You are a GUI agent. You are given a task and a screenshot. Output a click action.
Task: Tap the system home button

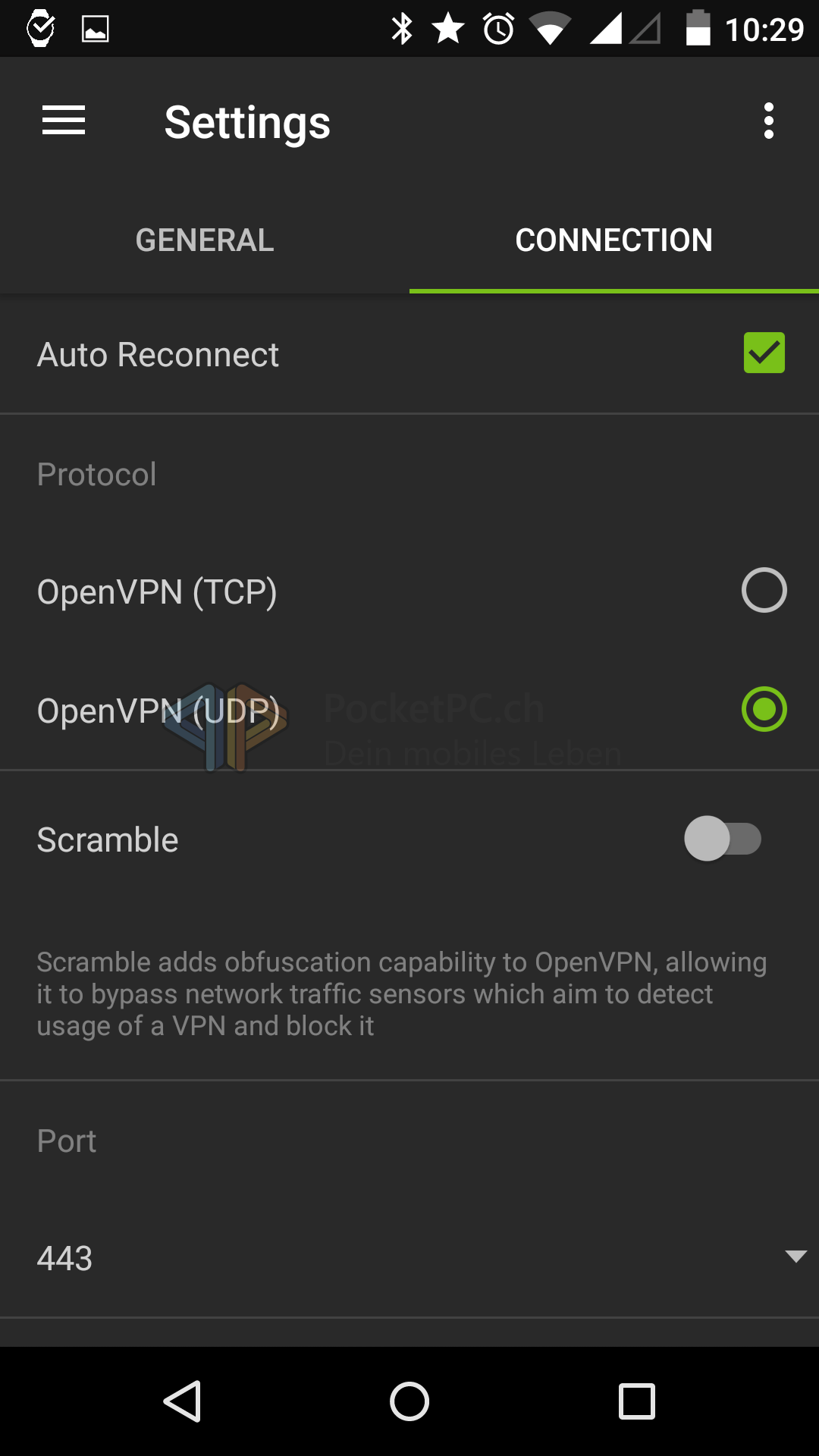[x=409, y=1401]
